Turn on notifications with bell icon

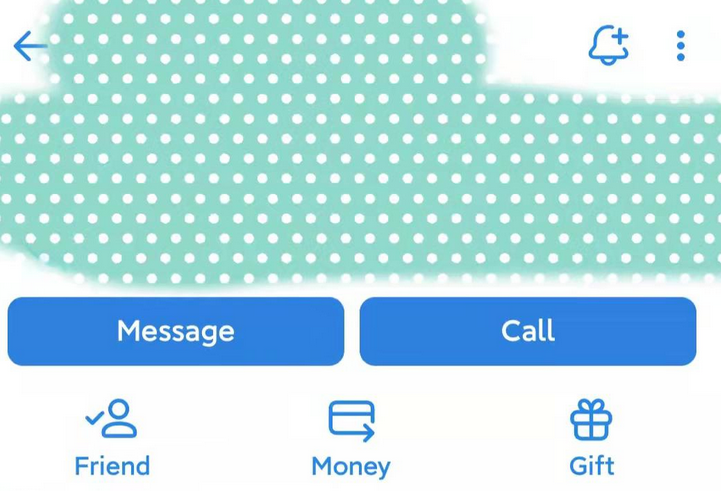coord(608,46)
